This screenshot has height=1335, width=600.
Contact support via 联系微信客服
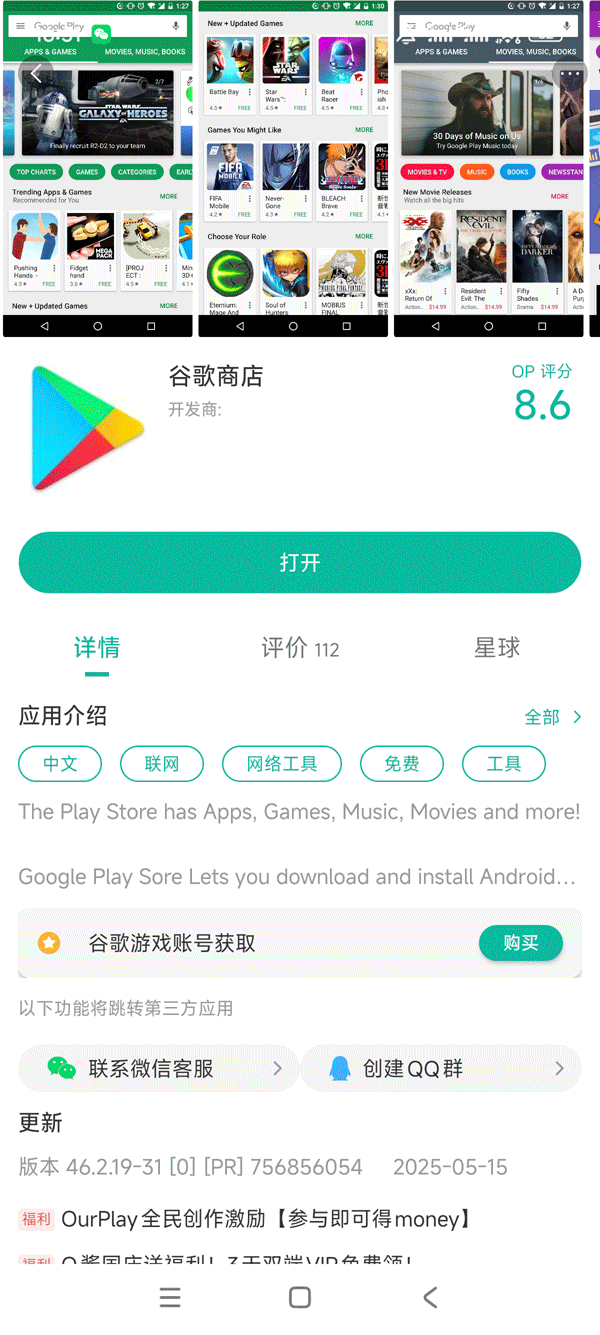pyautogui.click(x=158, y=1069)
